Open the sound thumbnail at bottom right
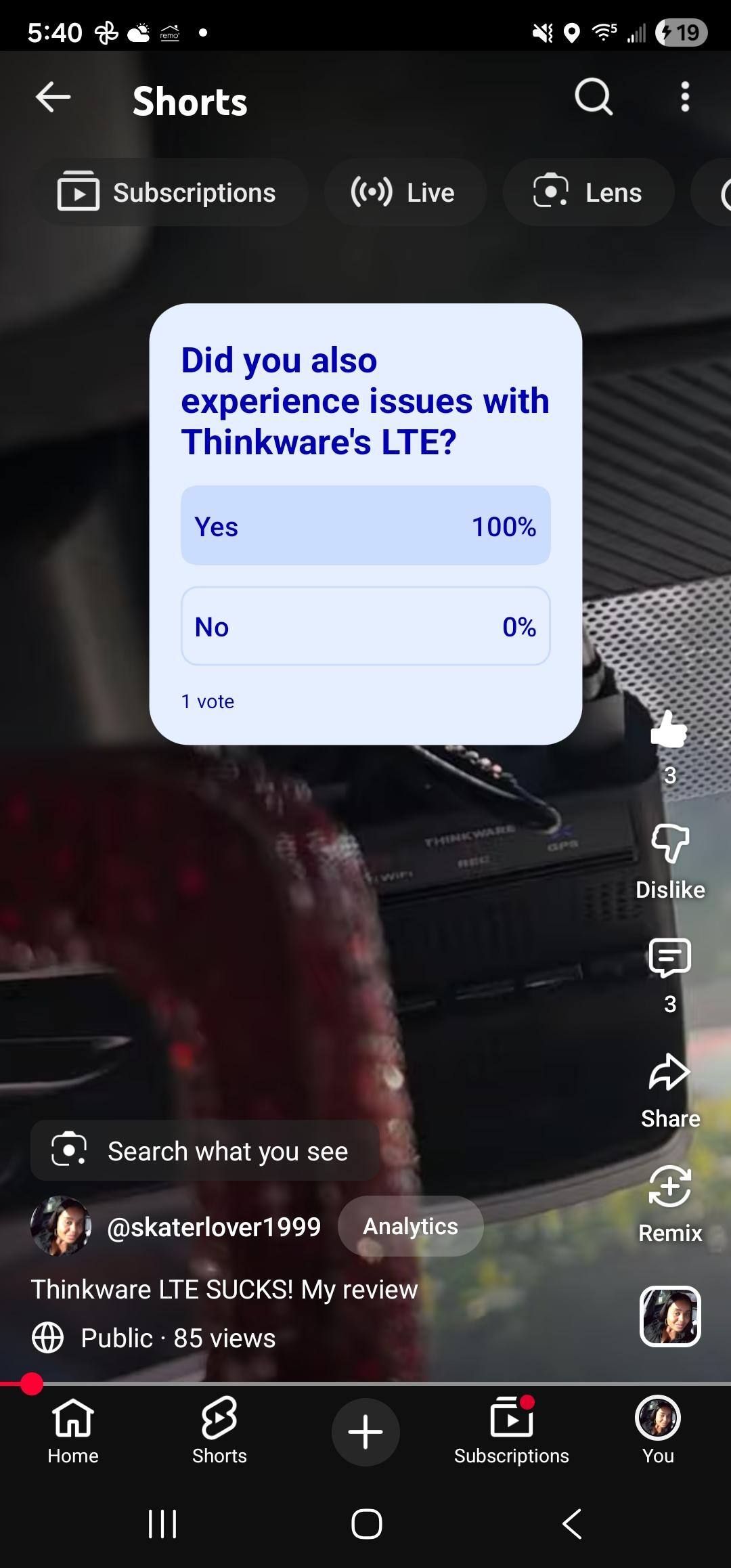Viewport: 731px width, 1568px height. (x=670, y=1316)
